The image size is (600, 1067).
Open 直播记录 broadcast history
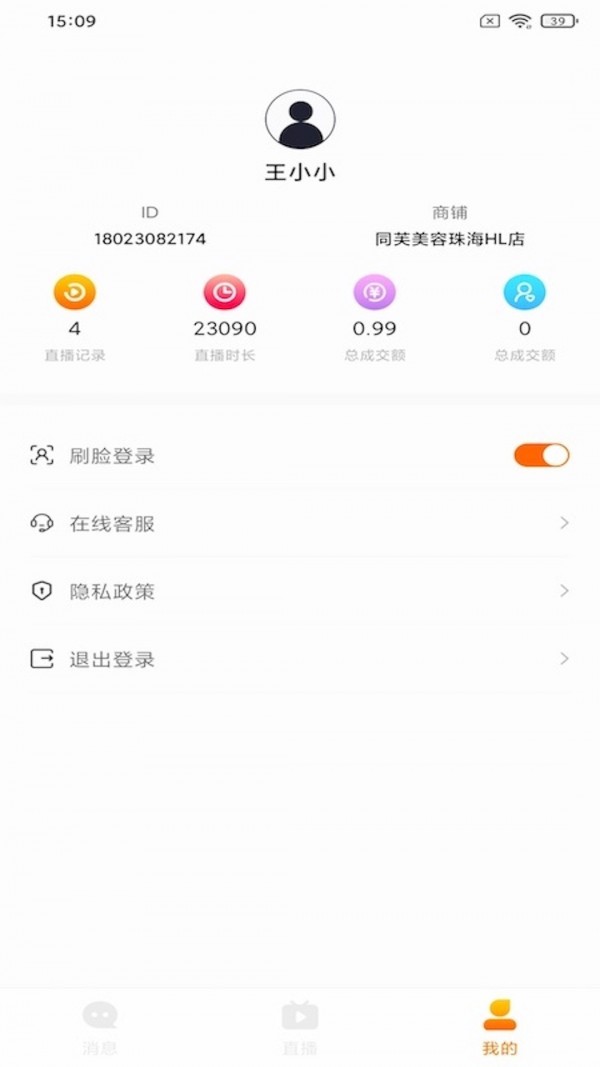(75, 293)
